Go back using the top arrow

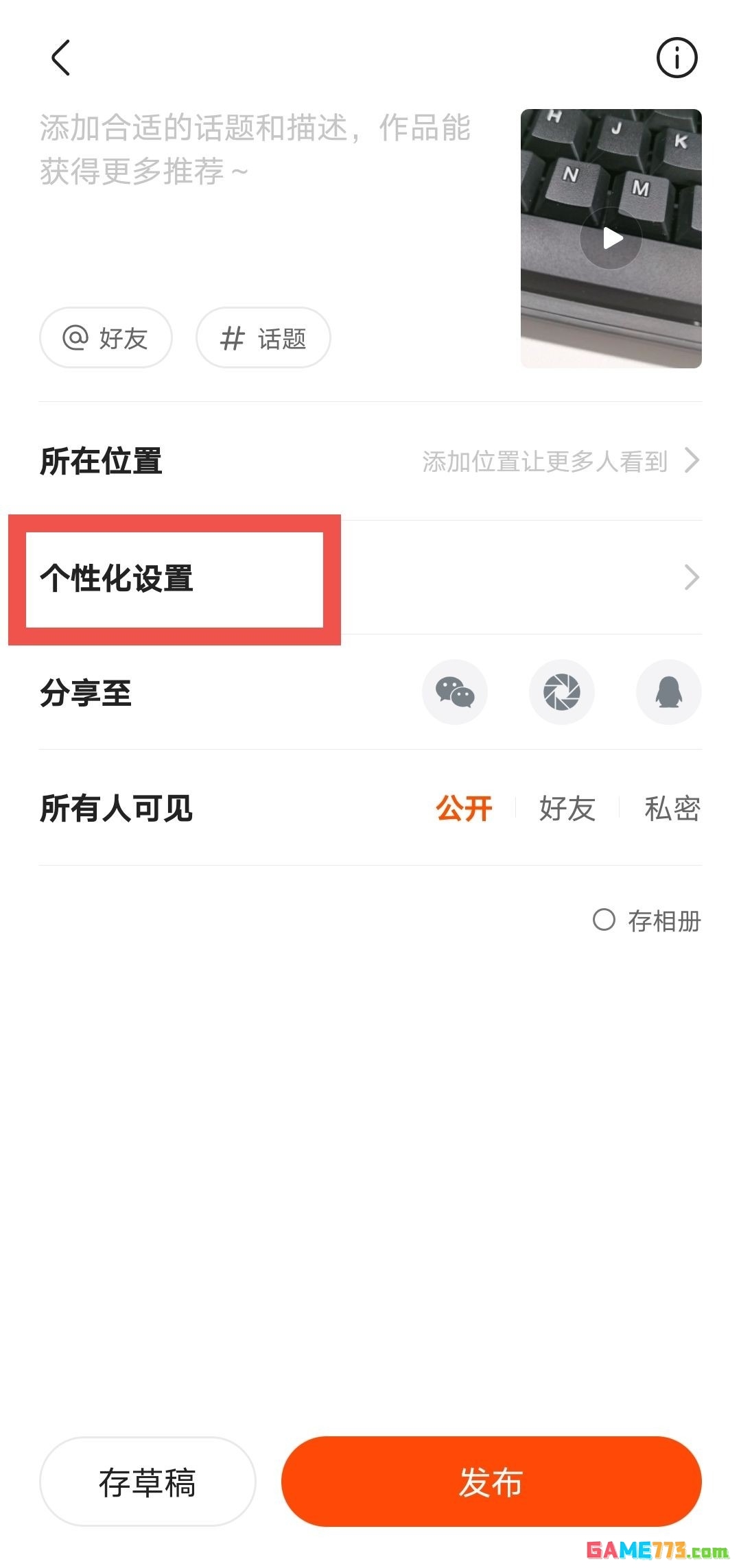[61, 58]
